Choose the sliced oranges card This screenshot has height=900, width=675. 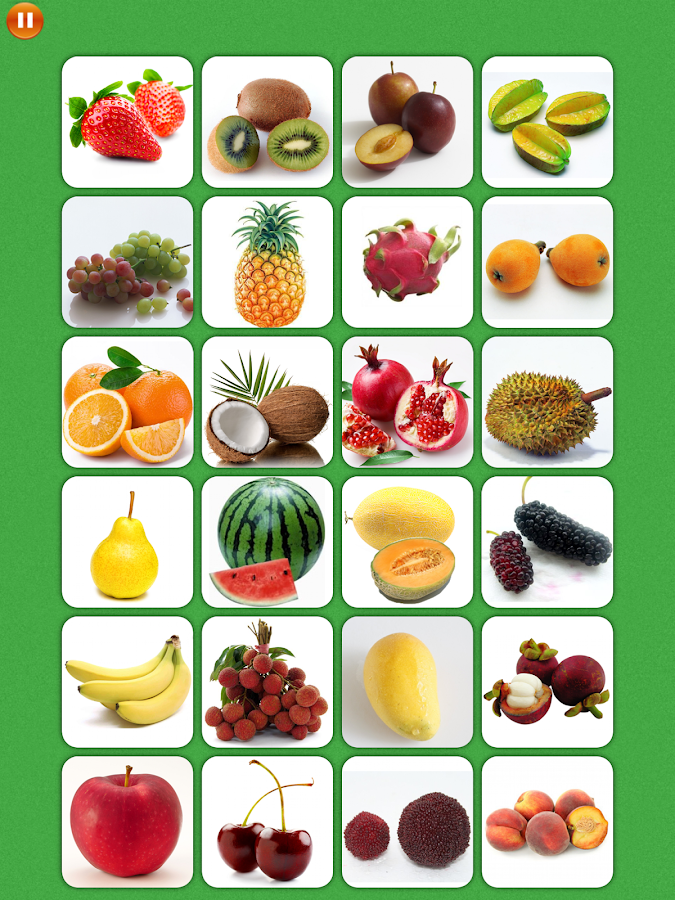127,402
